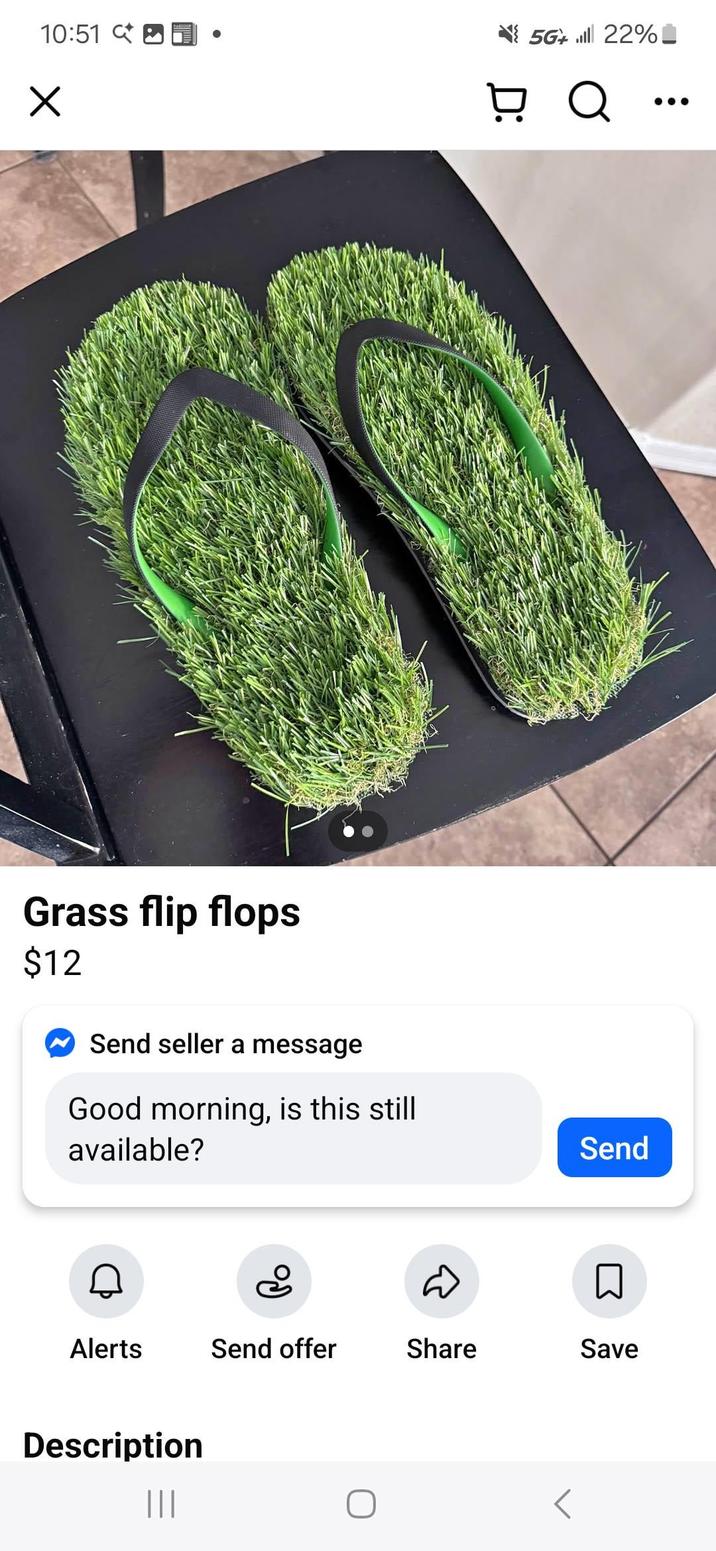Tap Send offer to the seller
716x1551 pixels.
pos(274,1282)
